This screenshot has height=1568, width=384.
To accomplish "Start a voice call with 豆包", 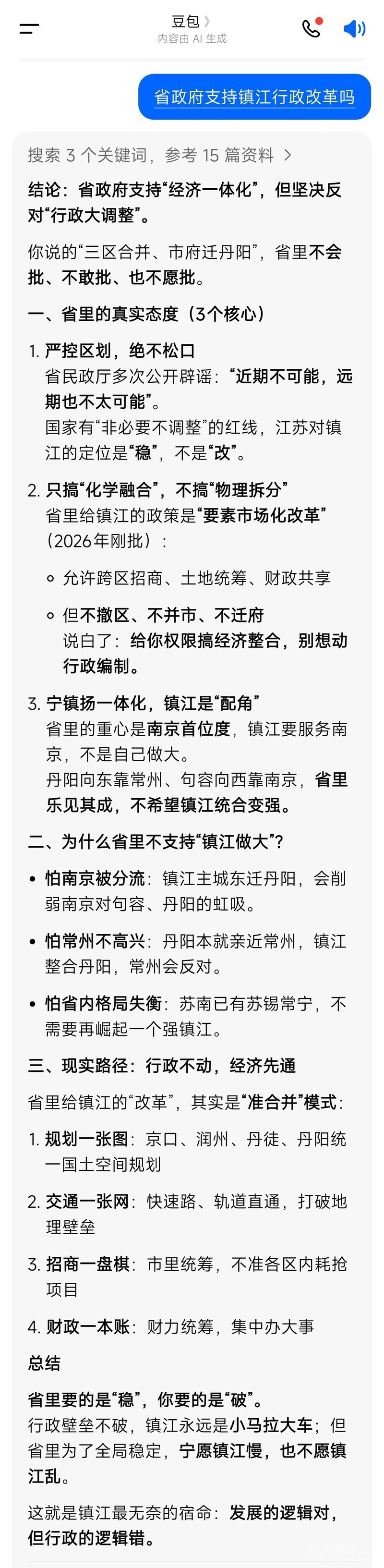I will coord(311,29).
